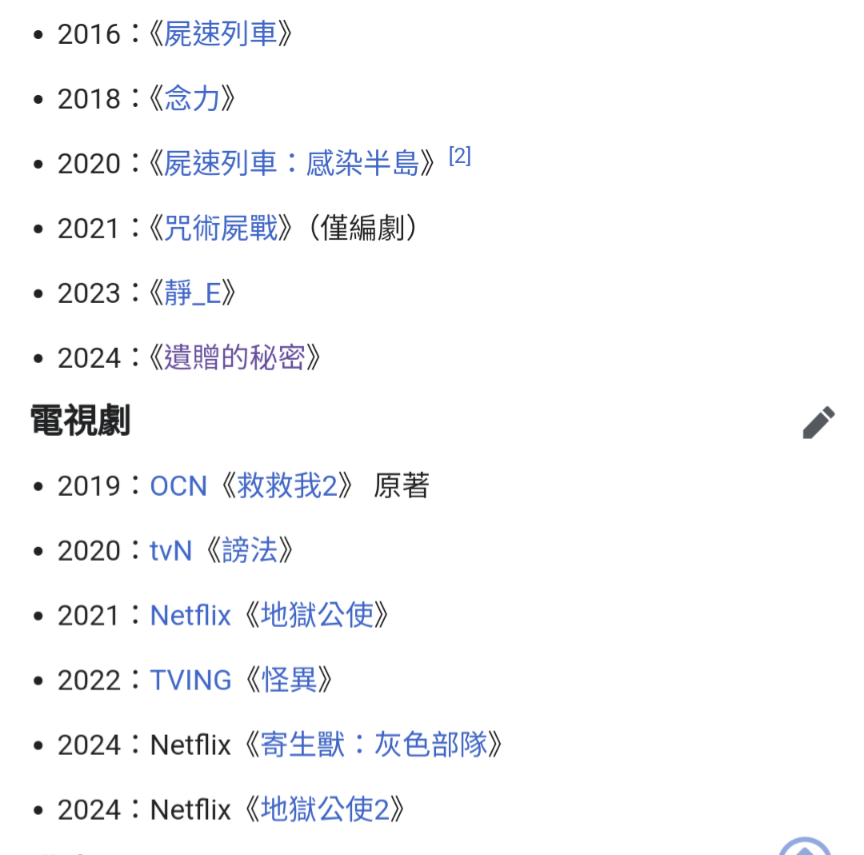Open the 屍速列車 film link
Viewport: 864px width, 855px height.
point(221,35)
